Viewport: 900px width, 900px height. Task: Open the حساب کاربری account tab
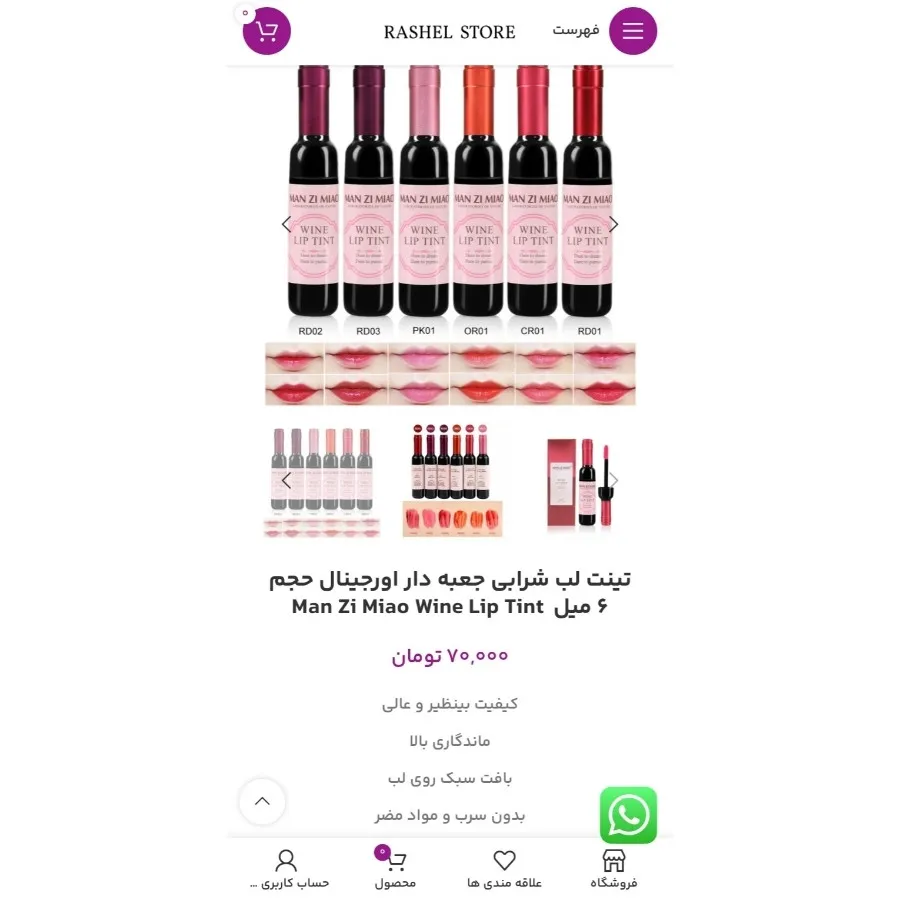point(287,869)
